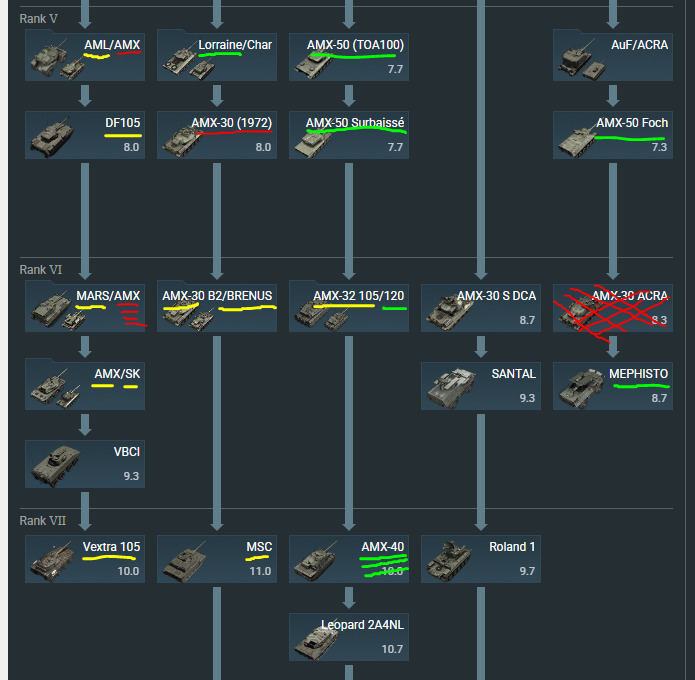Open the AuF/ACRA group card
Screen dimensions: 695x680
click(612, 57)
